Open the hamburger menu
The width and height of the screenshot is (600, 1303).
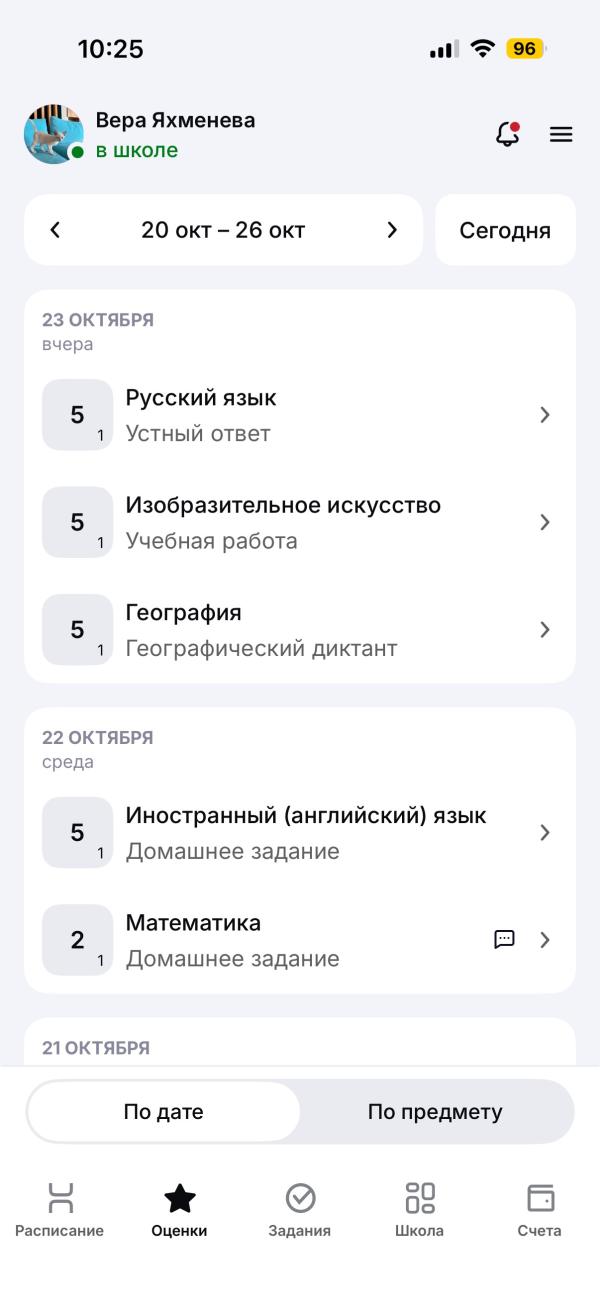[561, 134]
